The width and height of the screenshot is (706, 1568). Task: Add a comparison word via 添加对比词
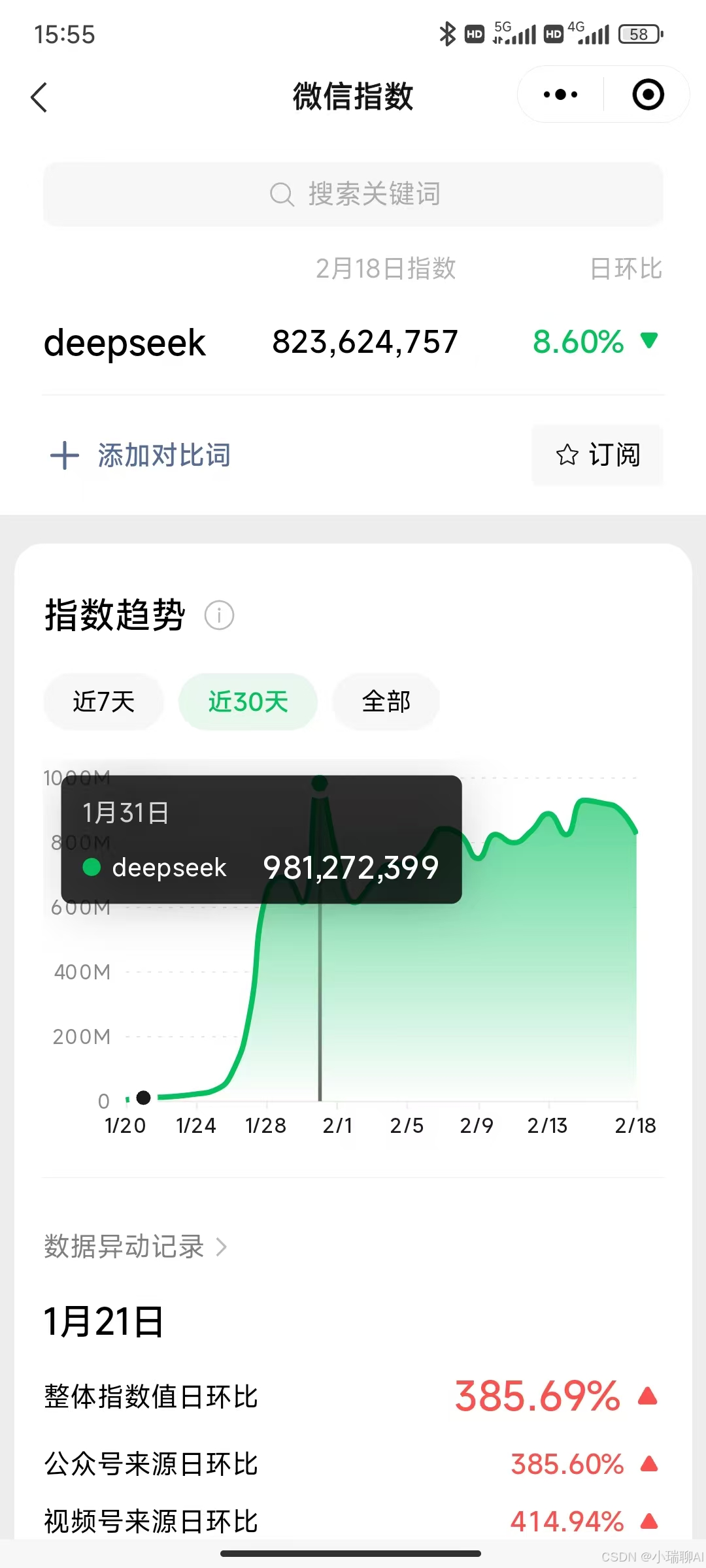[x=141, y=455]
